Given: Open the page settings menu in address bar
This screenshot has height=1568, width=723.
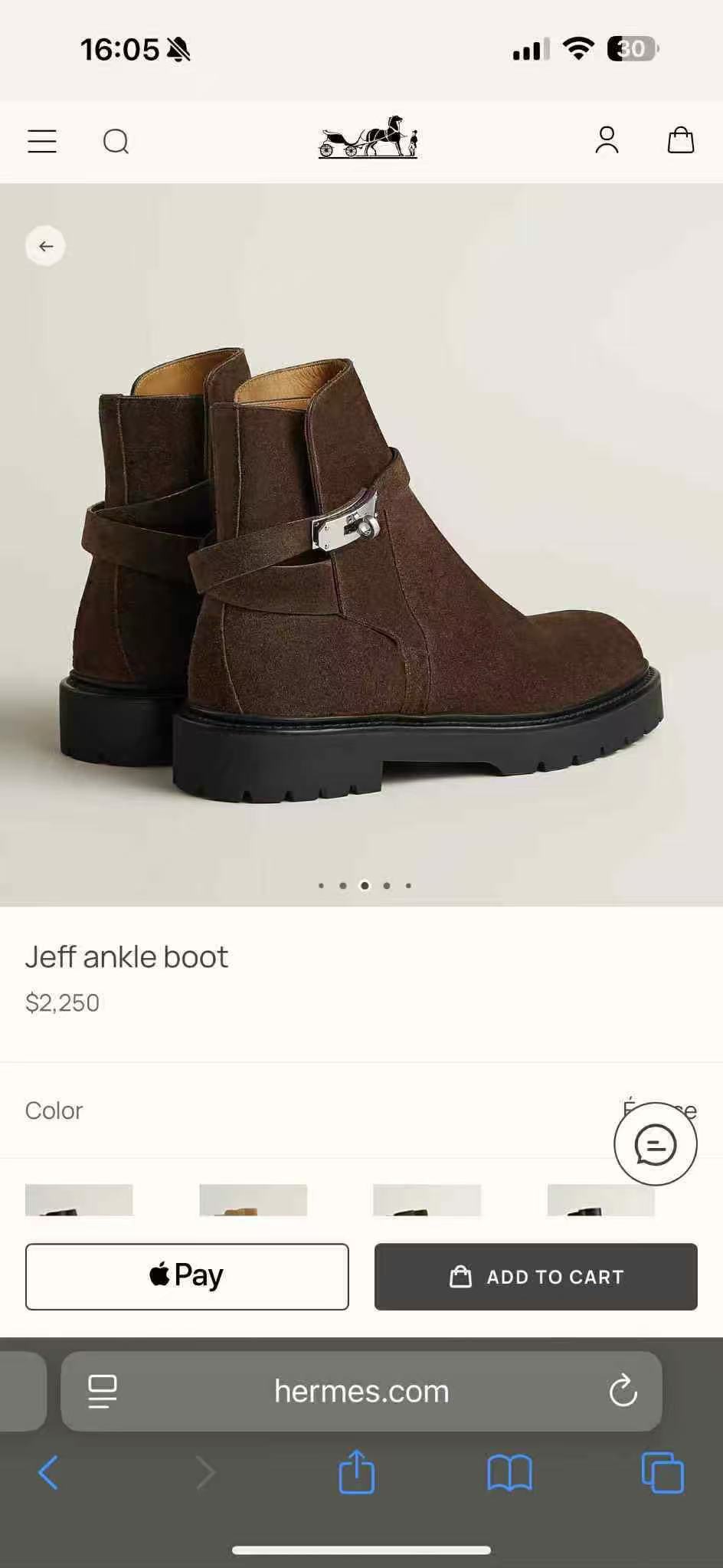Looking at the screenshot, I should click(x=103, y=1391).
